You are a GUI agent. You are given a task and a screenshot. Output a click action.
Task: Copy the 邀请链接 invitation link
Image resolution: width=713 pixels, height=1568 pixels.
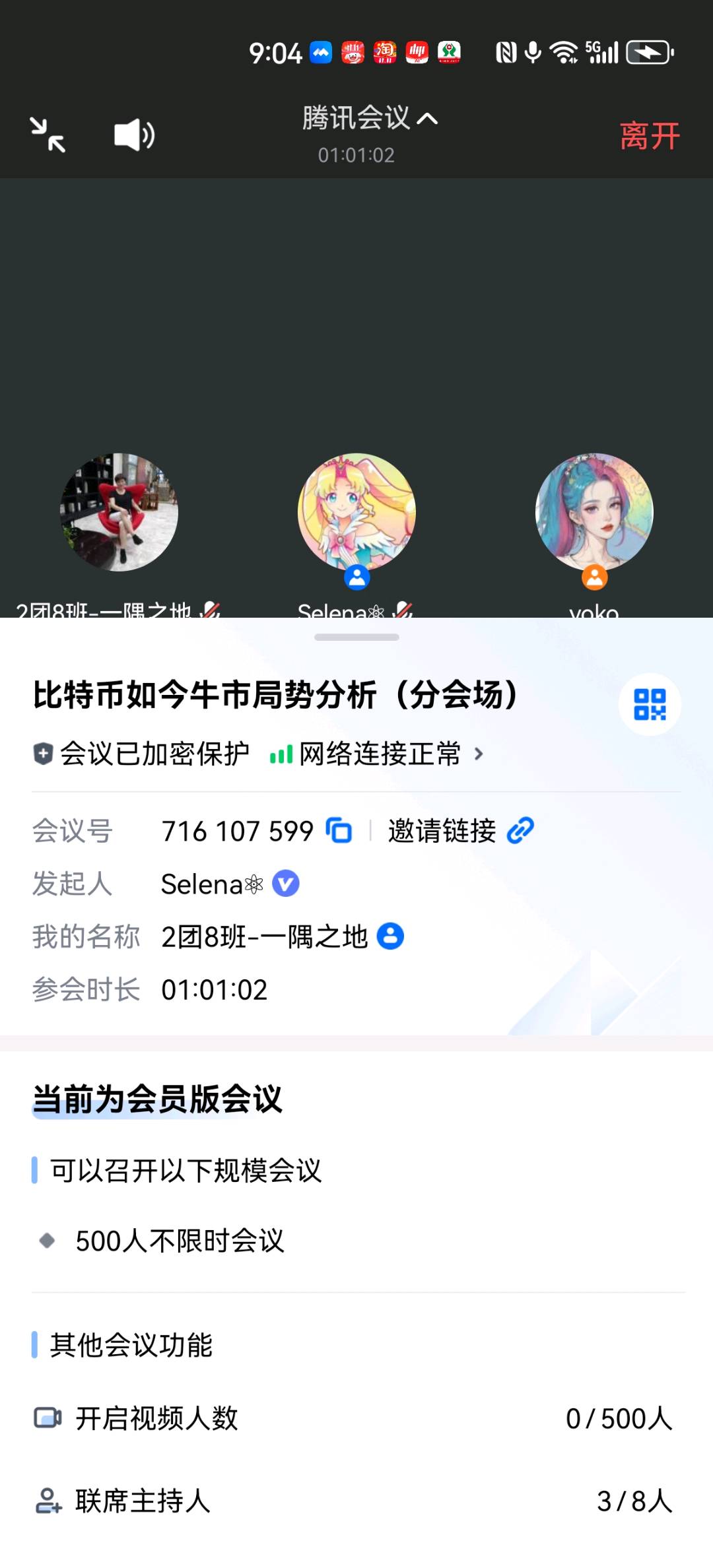[461, 830]
